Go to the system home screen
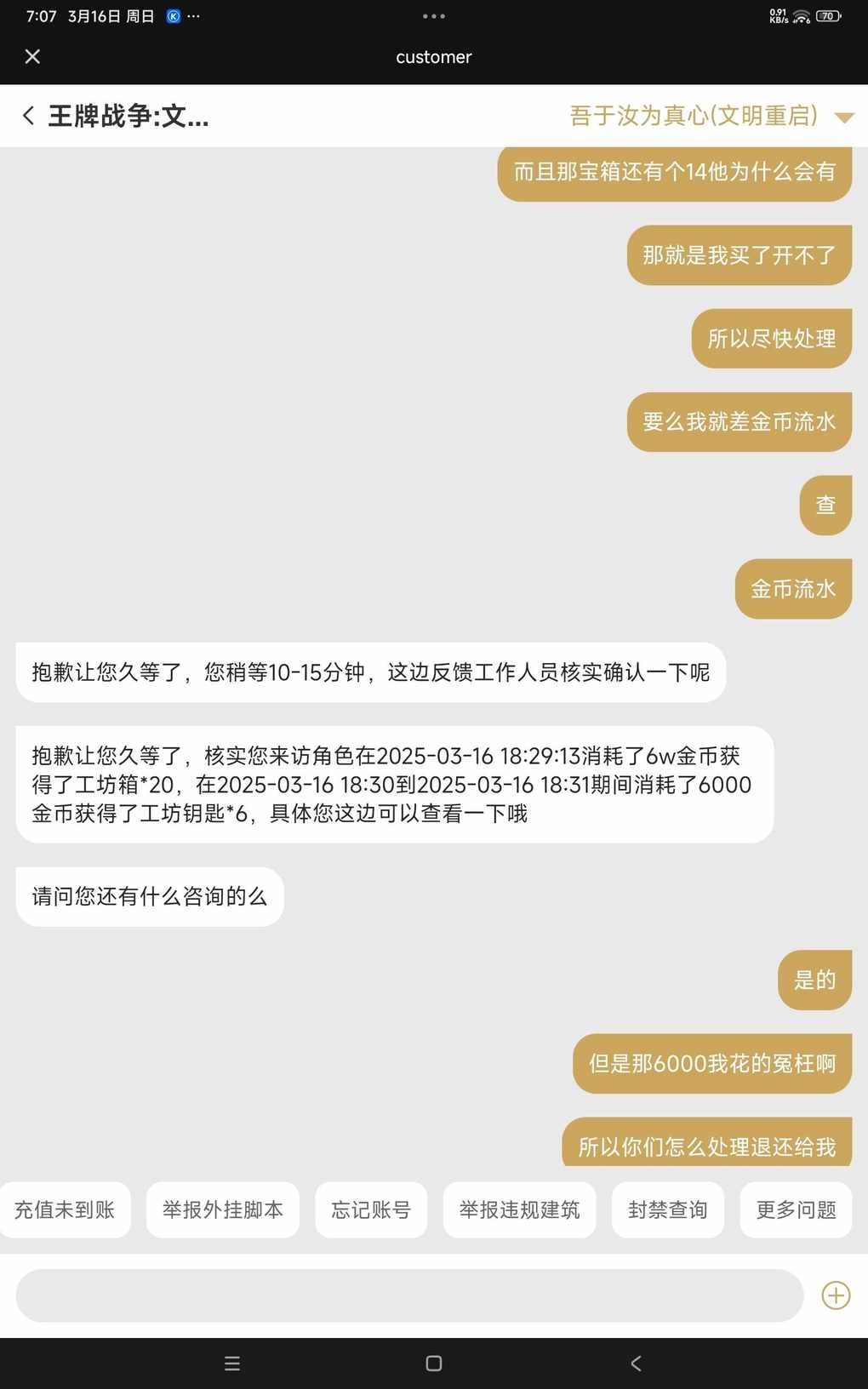The height and width of the screenshot is (1389, 868). [x=434, y=1363]
